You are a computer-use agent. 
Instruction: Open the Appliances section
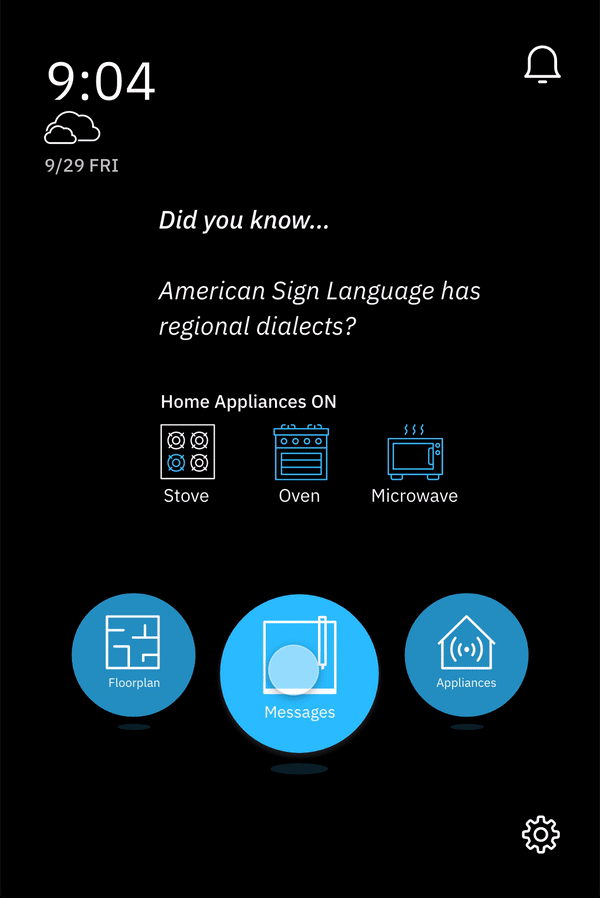[466, 654]
